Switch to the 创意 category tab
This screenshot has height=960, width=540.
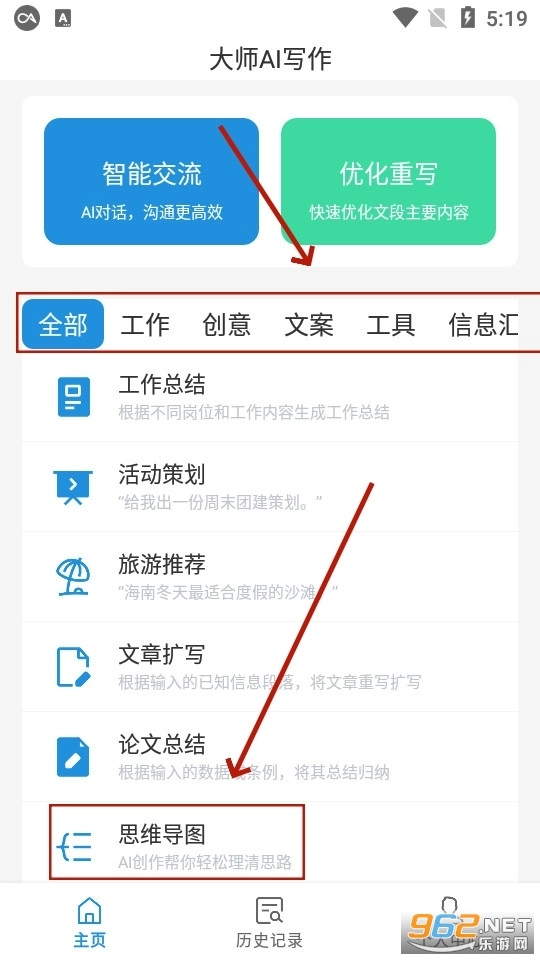pyautogui.click(x=227, y=324)
